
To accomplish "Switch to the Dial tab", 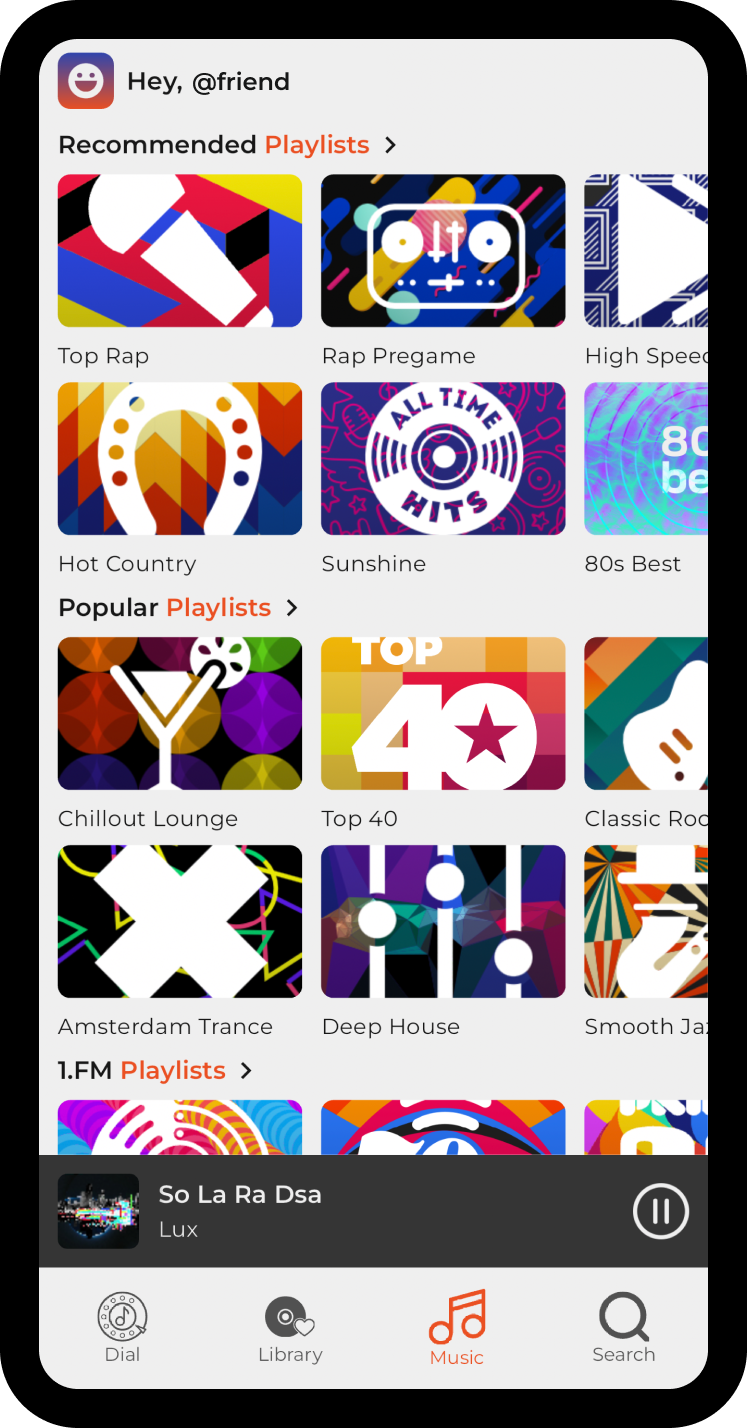I will pos(122,1328).
